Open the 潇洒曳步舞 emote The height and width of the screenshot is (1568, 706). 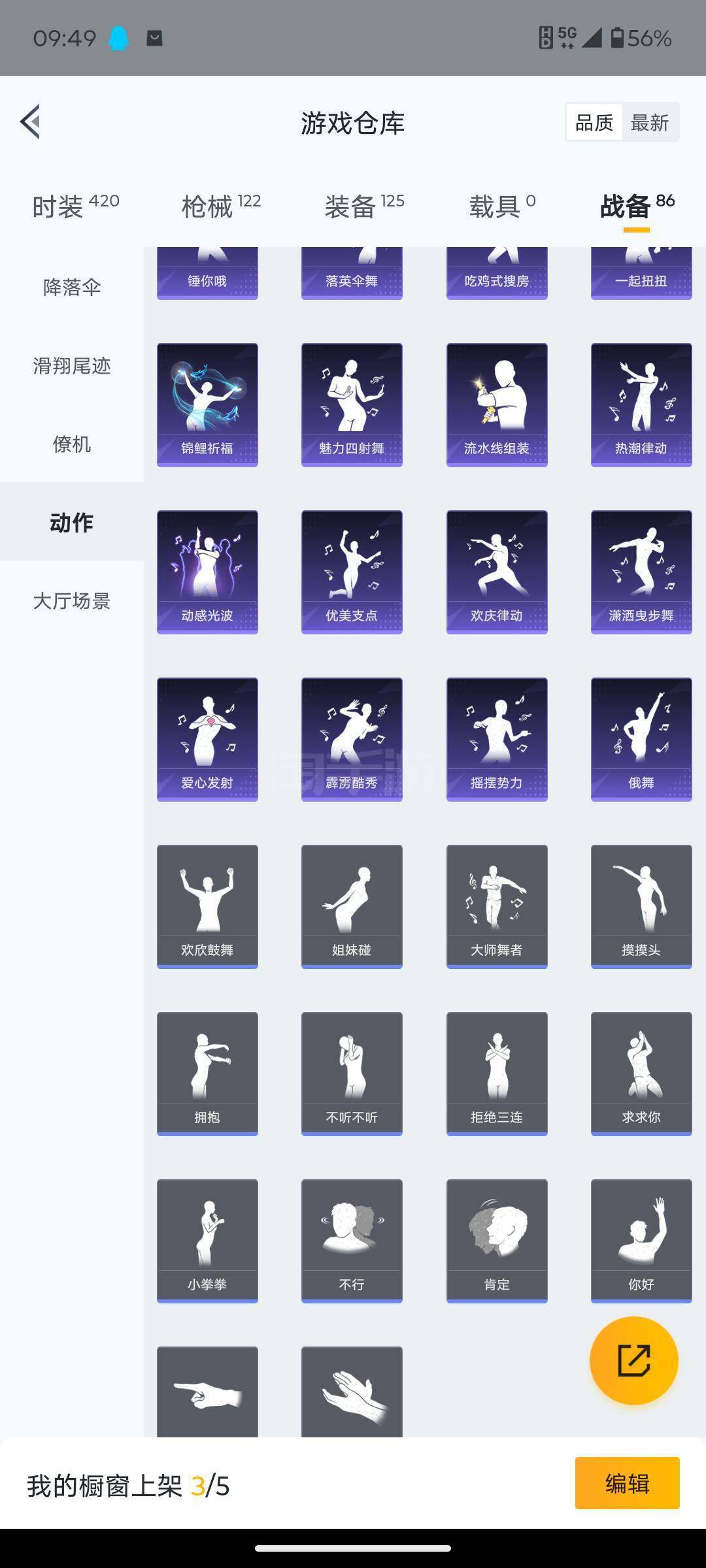coord(641,572)
